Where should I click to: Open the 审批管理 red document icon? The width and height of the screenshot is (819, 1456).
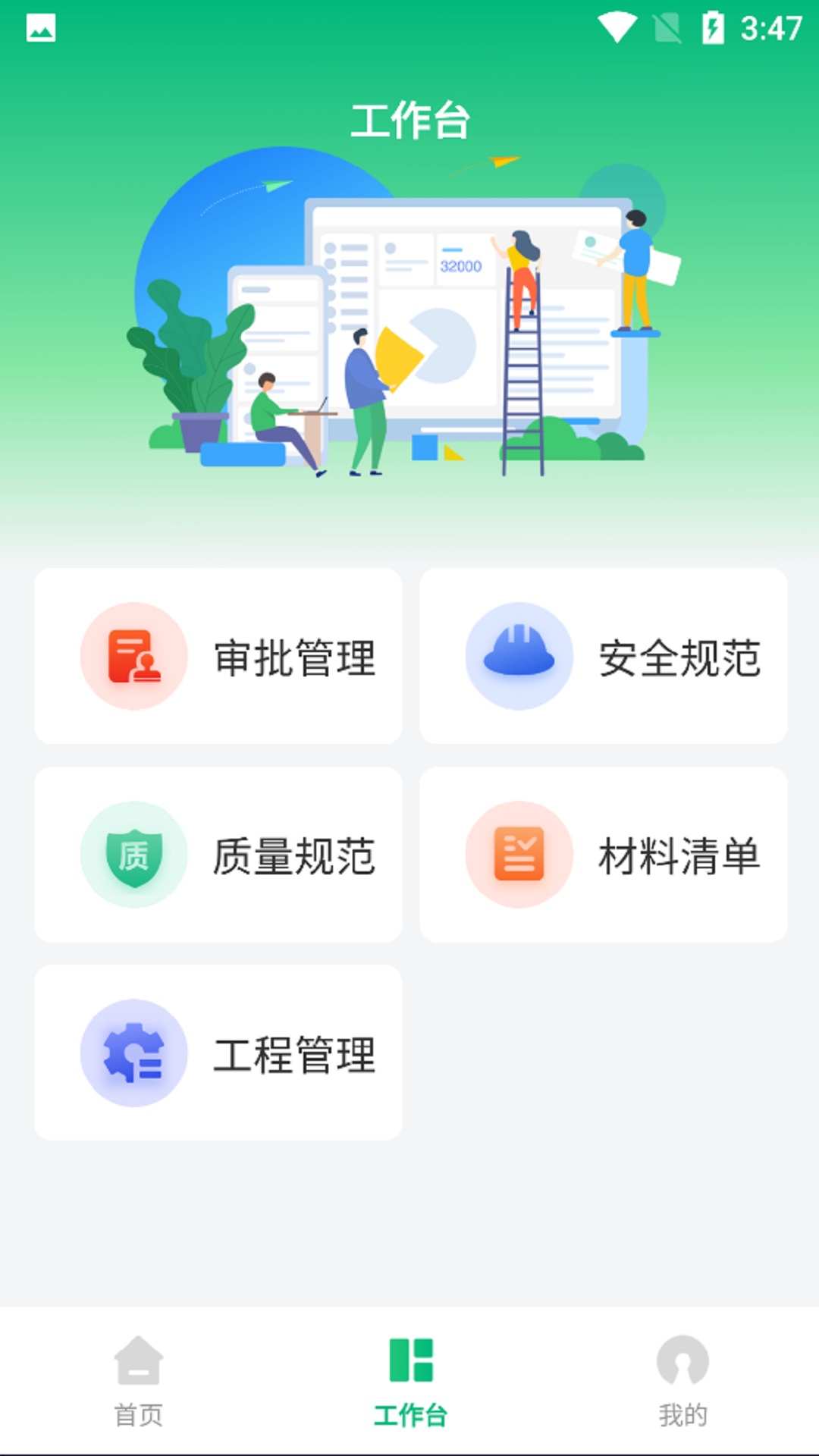(x=134, y=657)
